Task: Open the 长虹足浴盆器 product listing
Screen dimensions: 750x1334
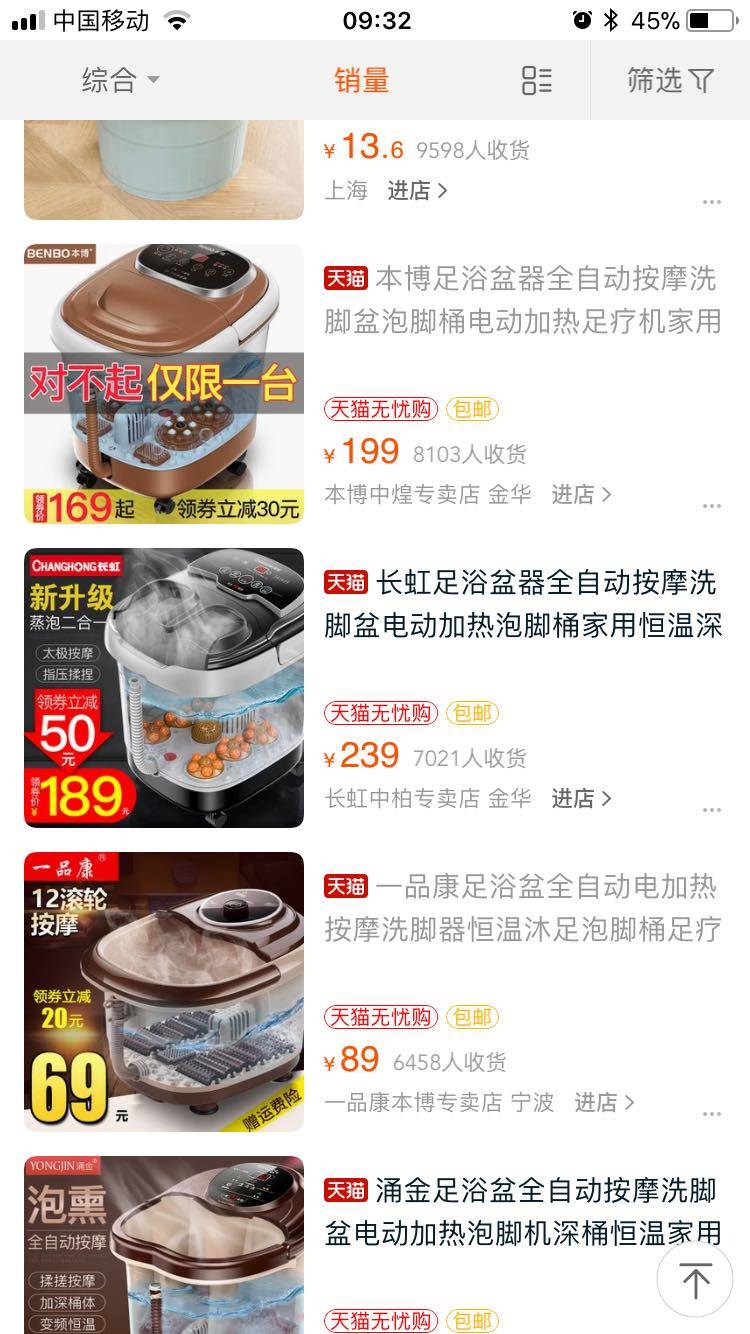Action: click(x=521, y=603)
